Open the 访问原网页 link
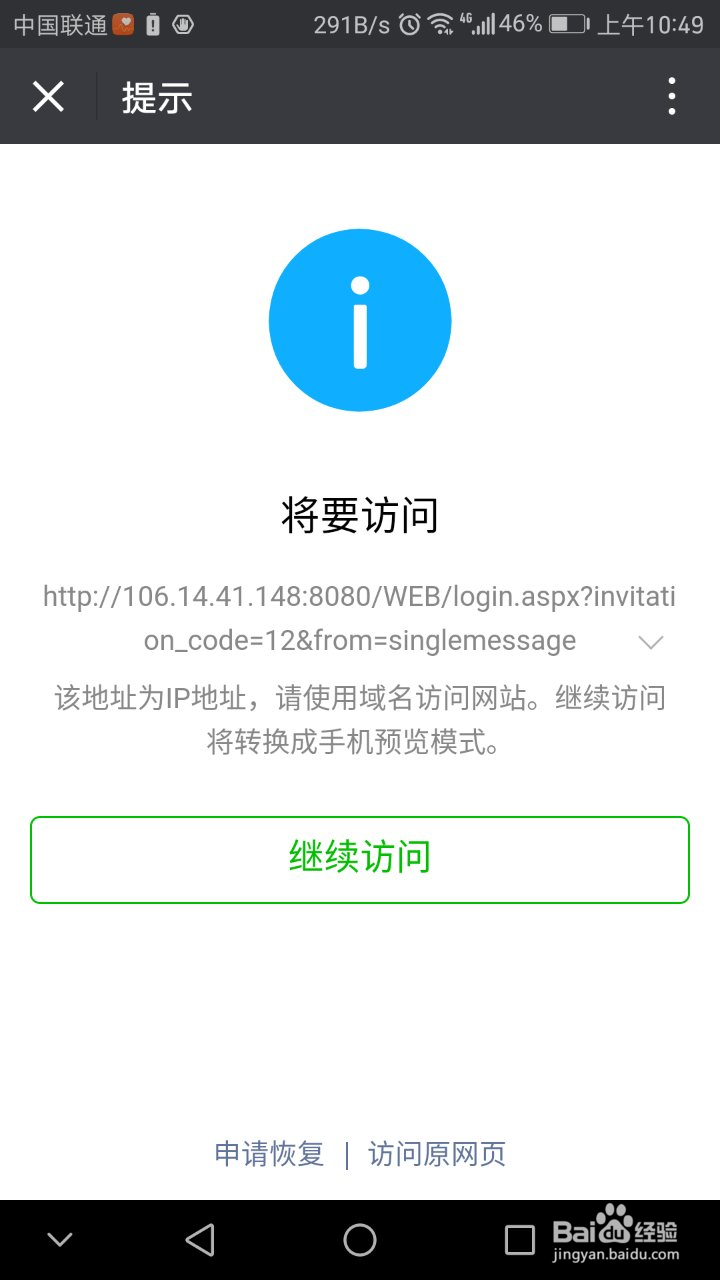720x1280 pixels. (x=437, y=1155)
